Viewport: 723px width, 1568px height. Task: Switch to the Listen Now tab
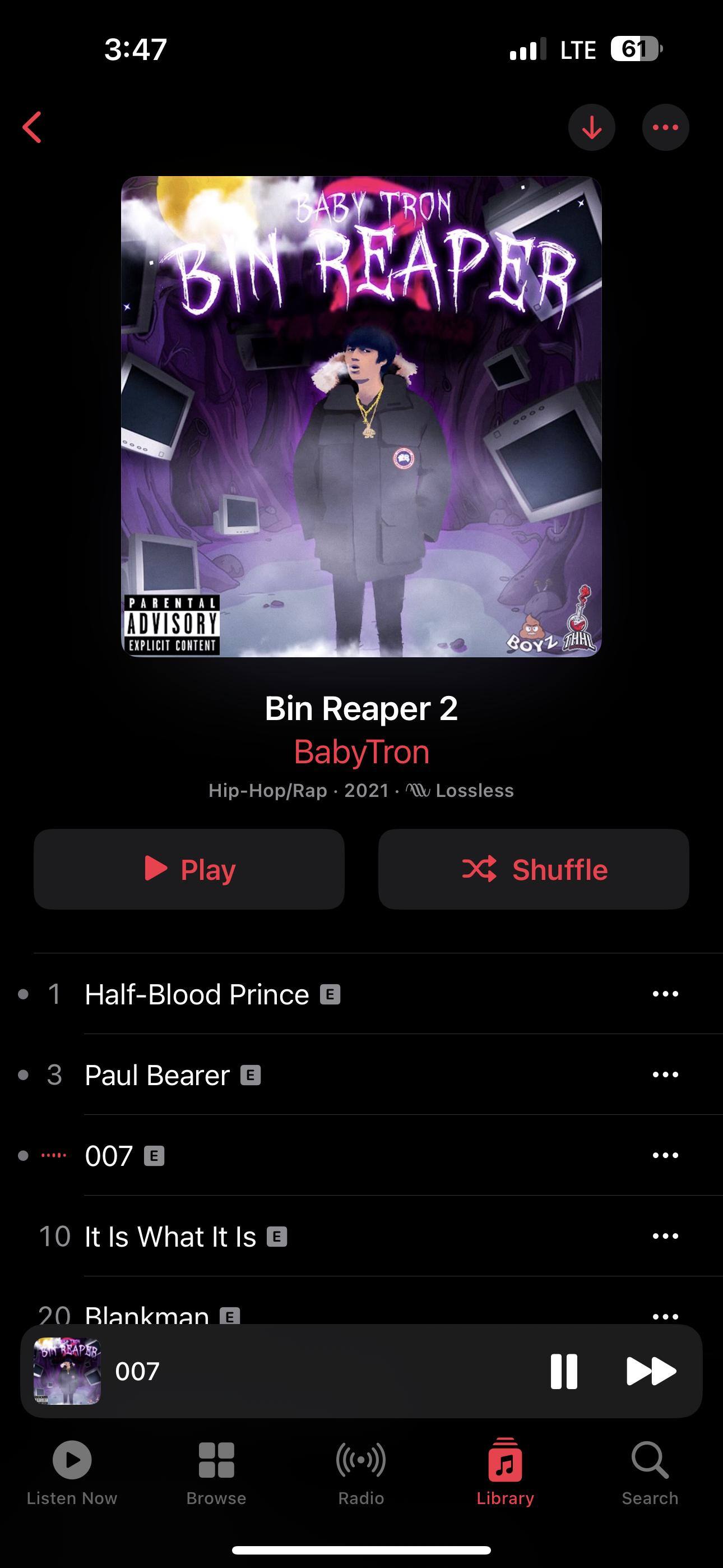[72, 1472]
